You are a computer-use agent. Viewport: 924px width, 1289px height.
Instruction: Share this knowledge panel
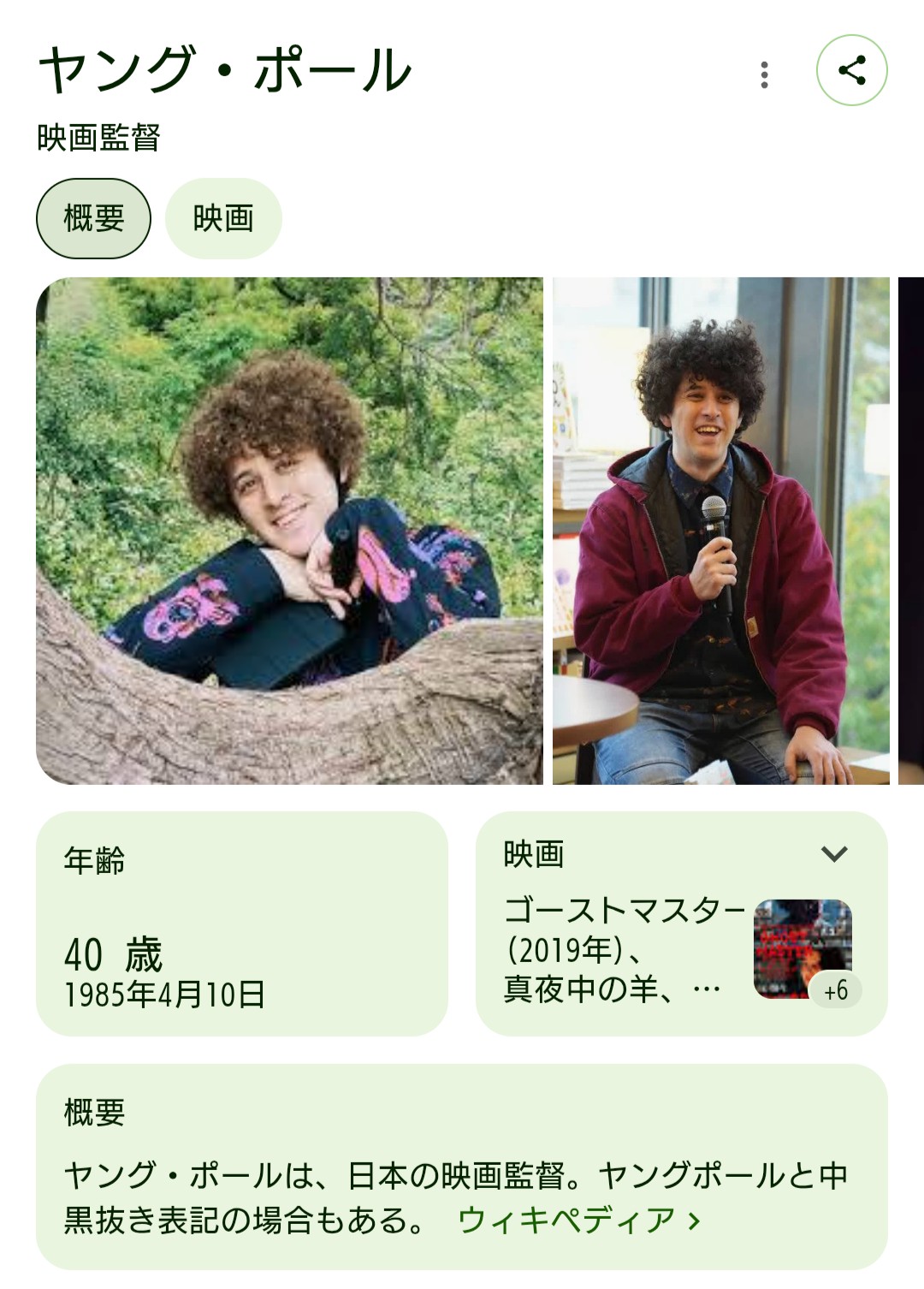click(x=851, y=70)
